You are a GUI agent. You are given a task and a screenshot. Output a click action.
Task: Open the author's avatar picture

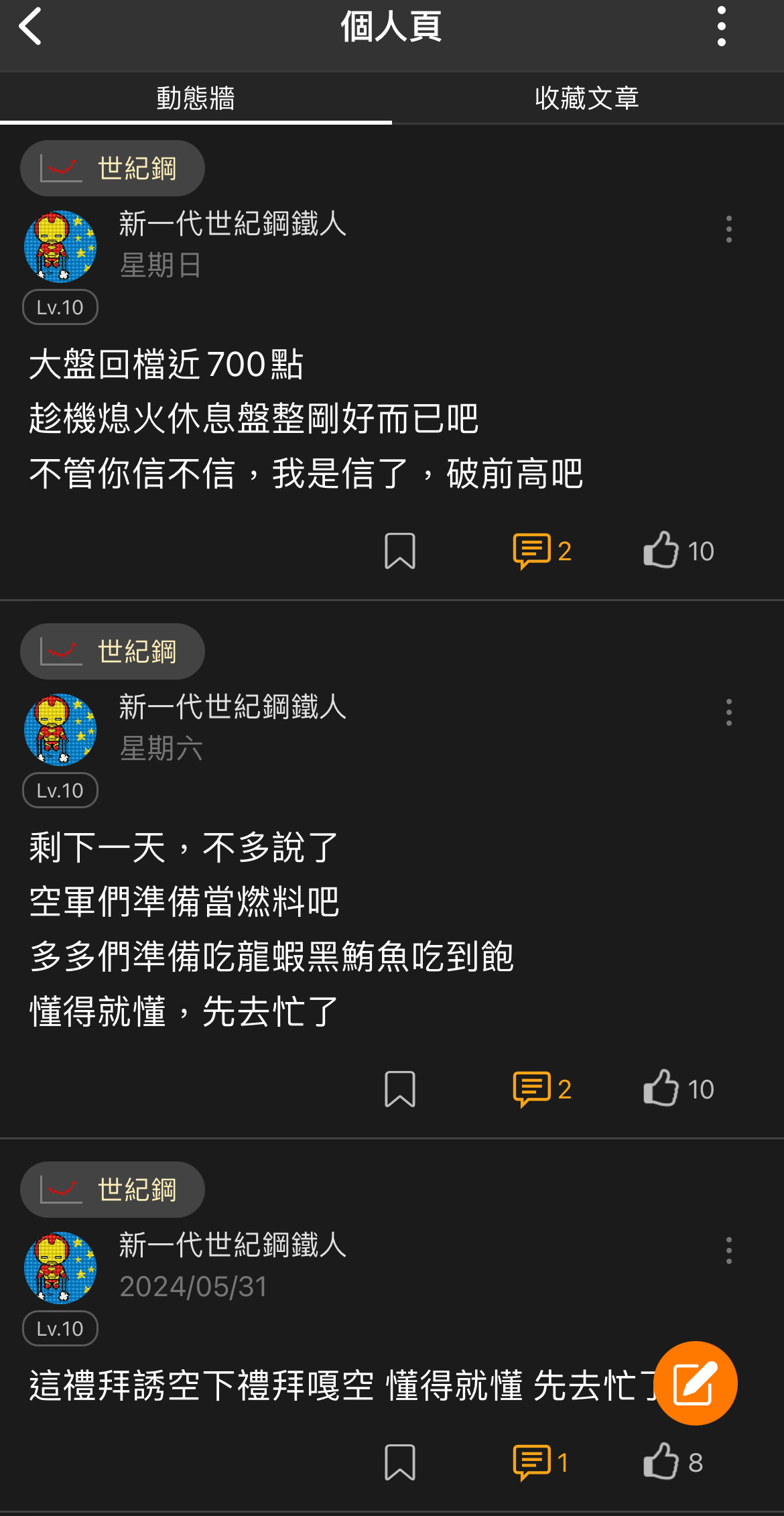(60, 246)
